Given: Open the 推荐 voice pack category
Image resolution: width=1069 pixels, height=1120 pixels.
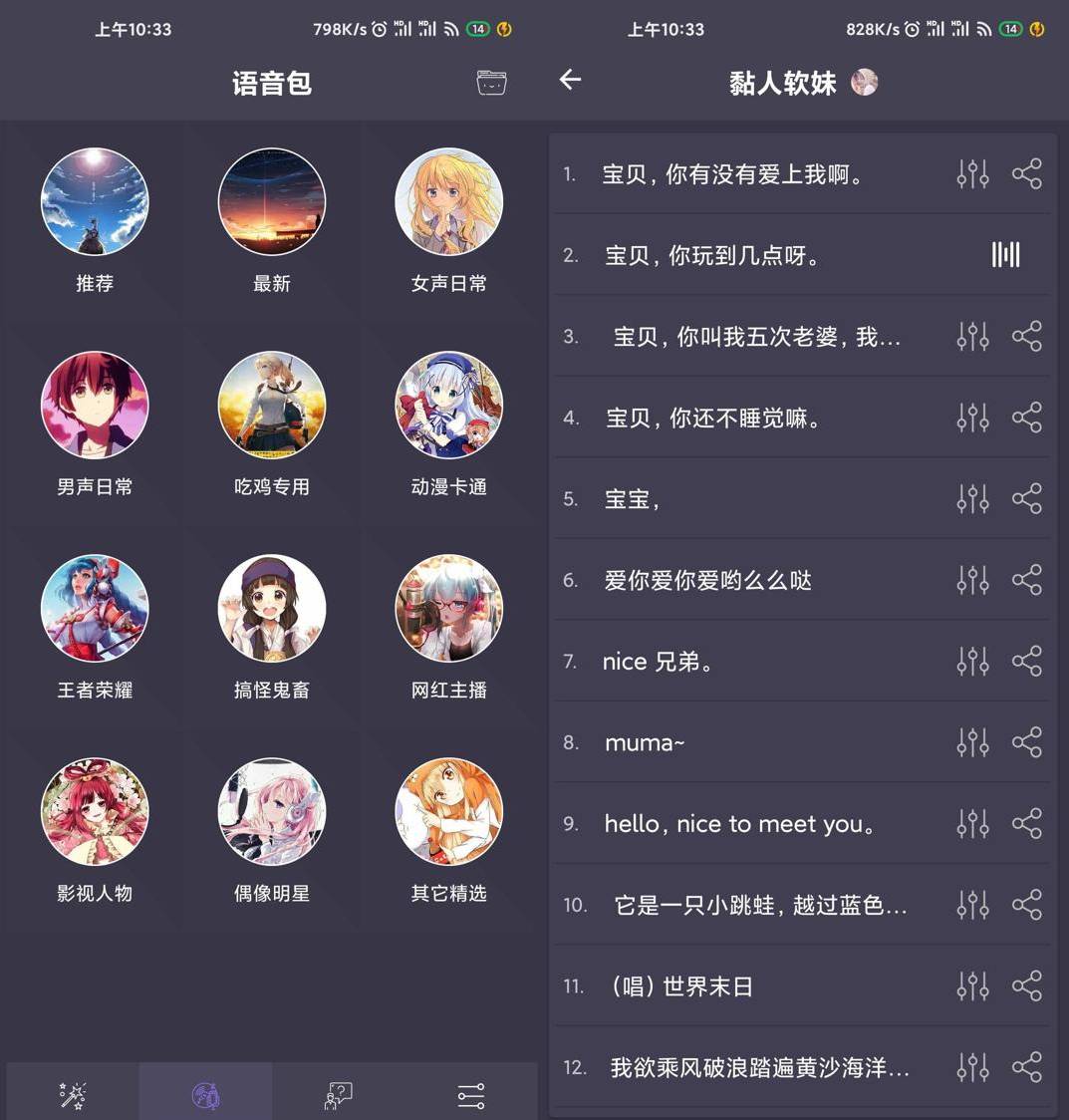Looking at the screenshot, I should coord(95,202).
